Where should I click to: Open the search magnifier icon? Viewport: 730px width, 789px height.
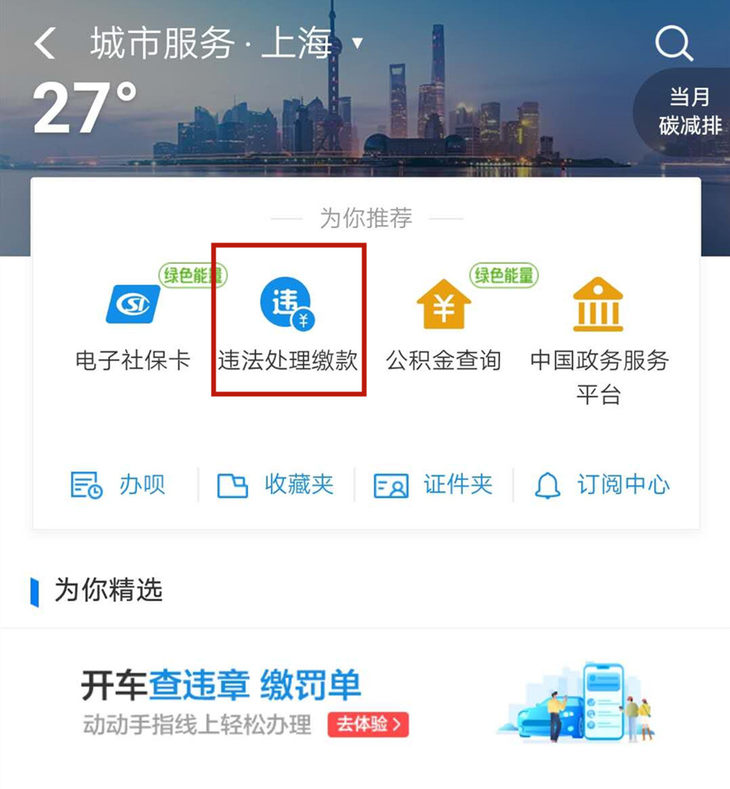pos(674,44)
